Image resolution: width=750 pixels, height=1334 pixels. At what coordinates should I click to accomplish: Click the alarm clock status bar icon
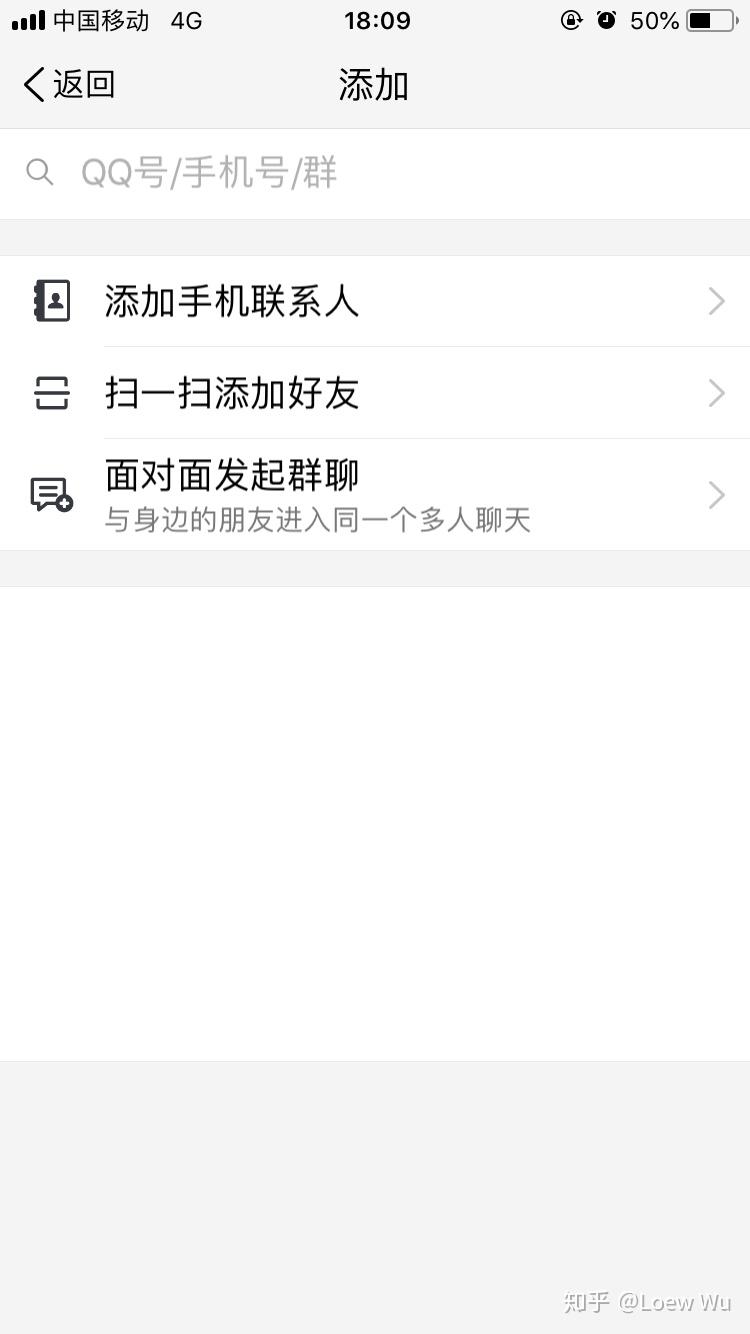[x=608, y=19]
